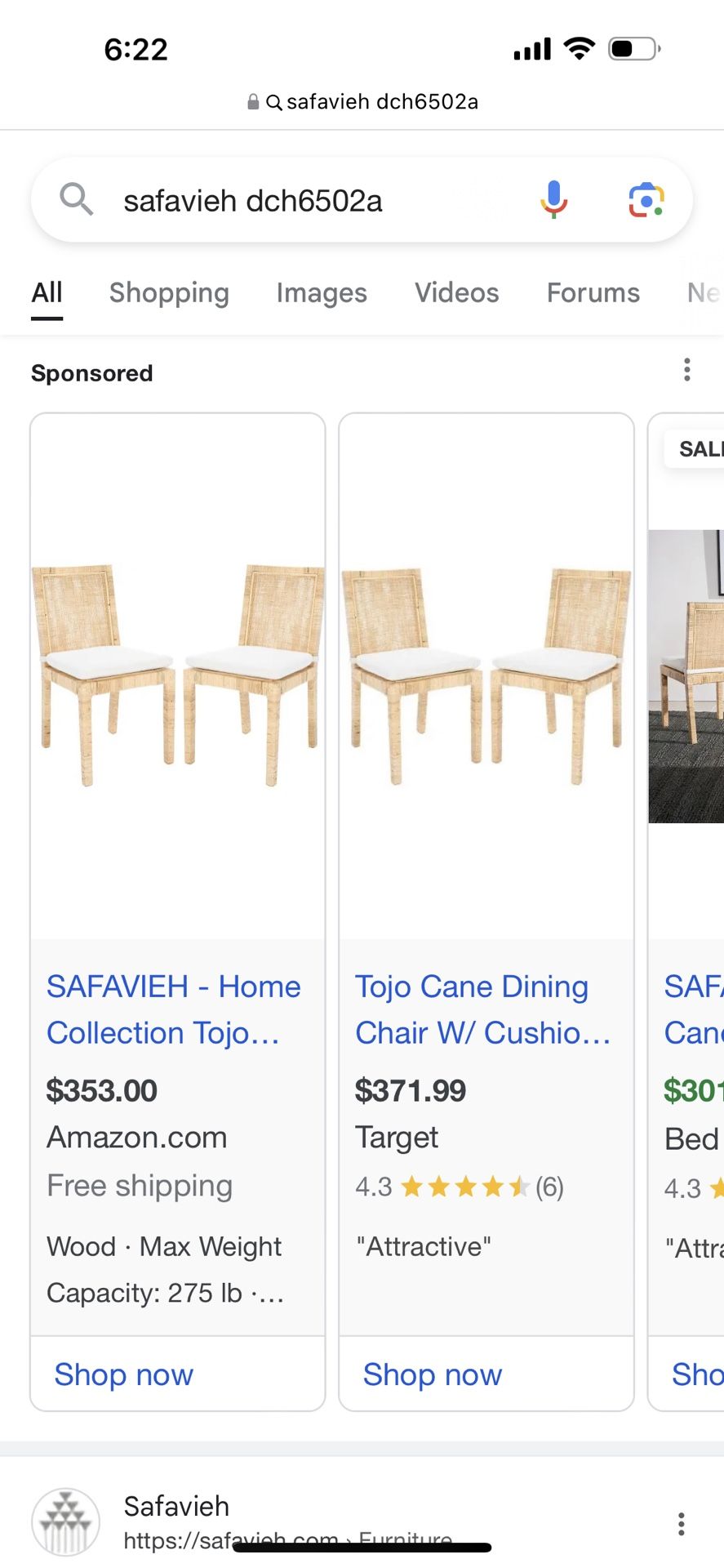Shop now on the Amazon listing
Image resolution: width=724 pixels, height=1568 pixels.
click(122, 1374)
